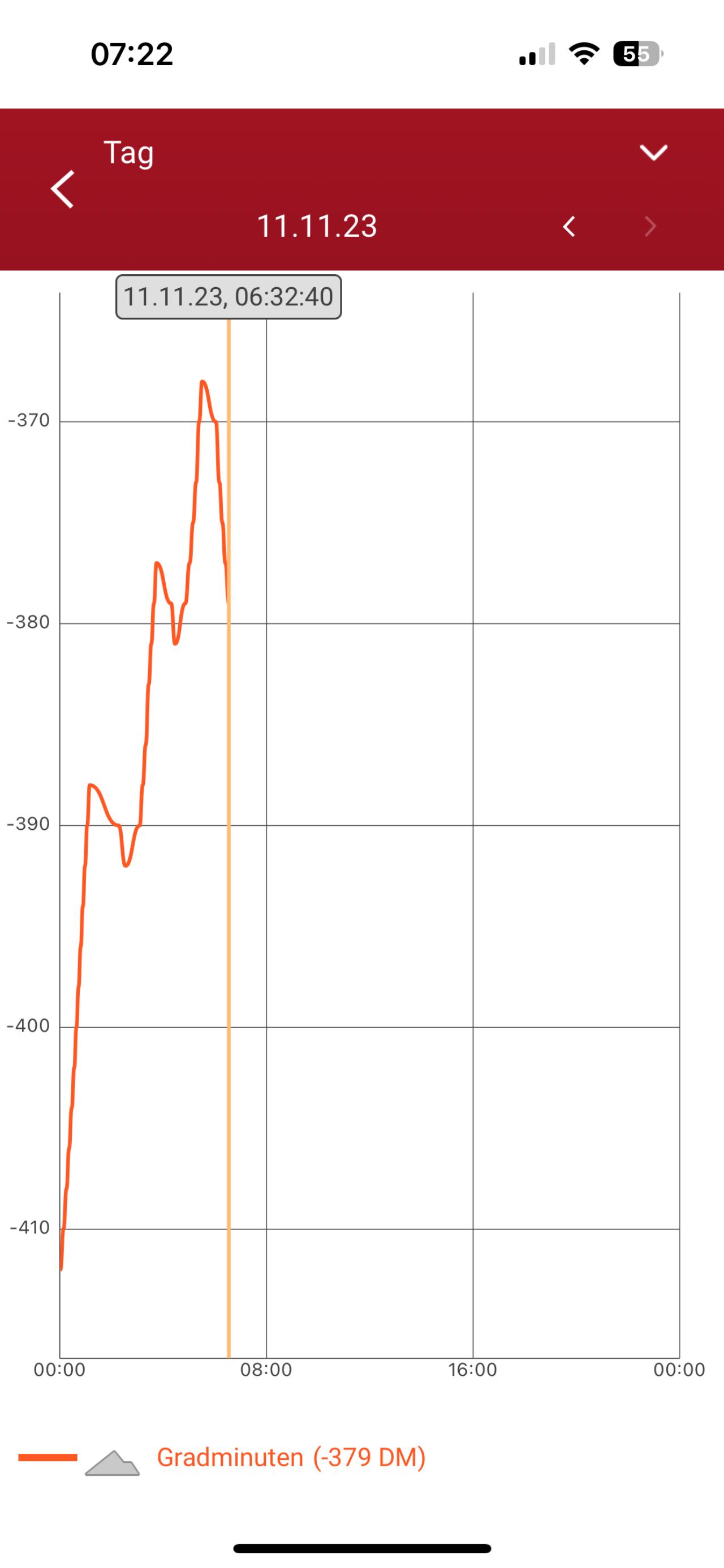Expand the Tag period dropdown chevron

pos(653,152)
